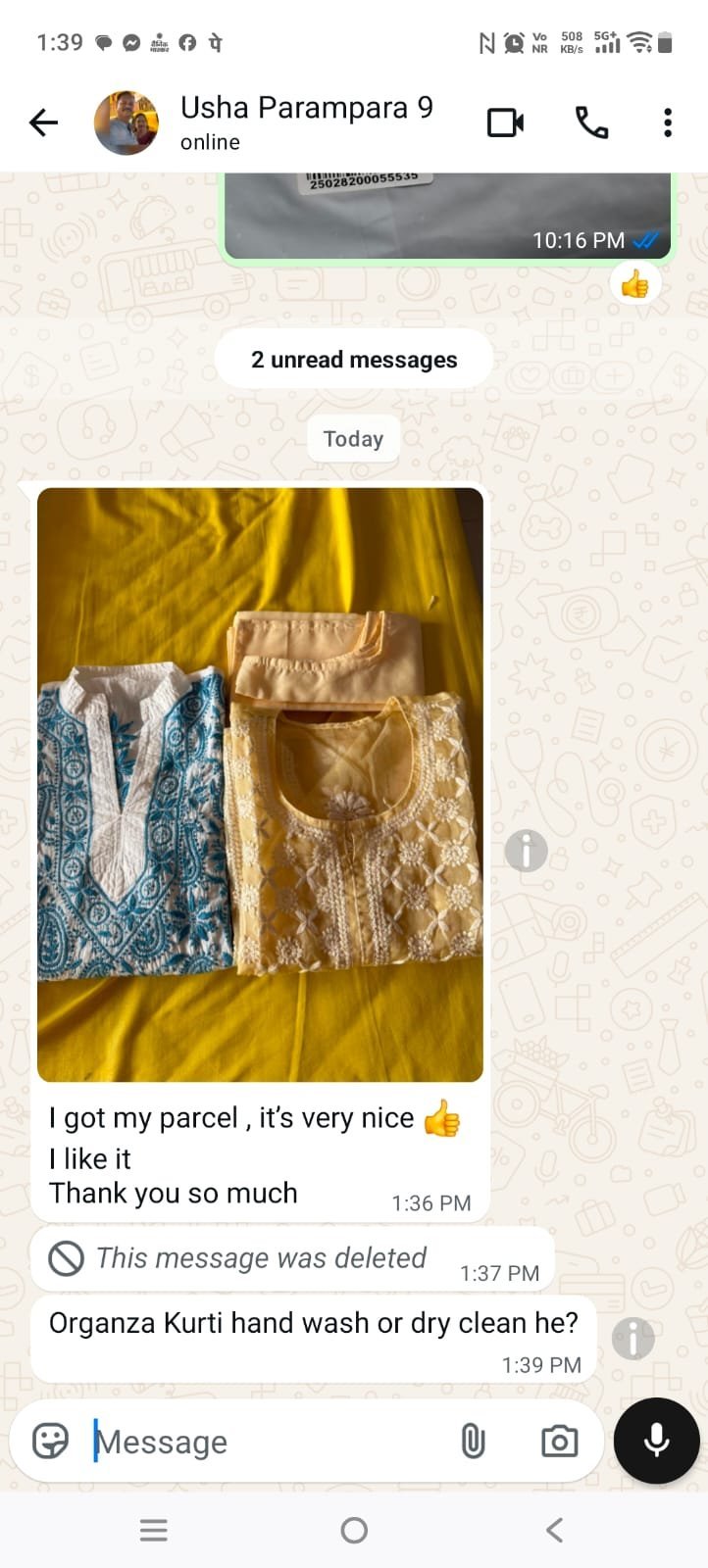Open the camera from the message bar
Image resolution: width=708 pixels, height=1568 pixels.
(559, 1442)
